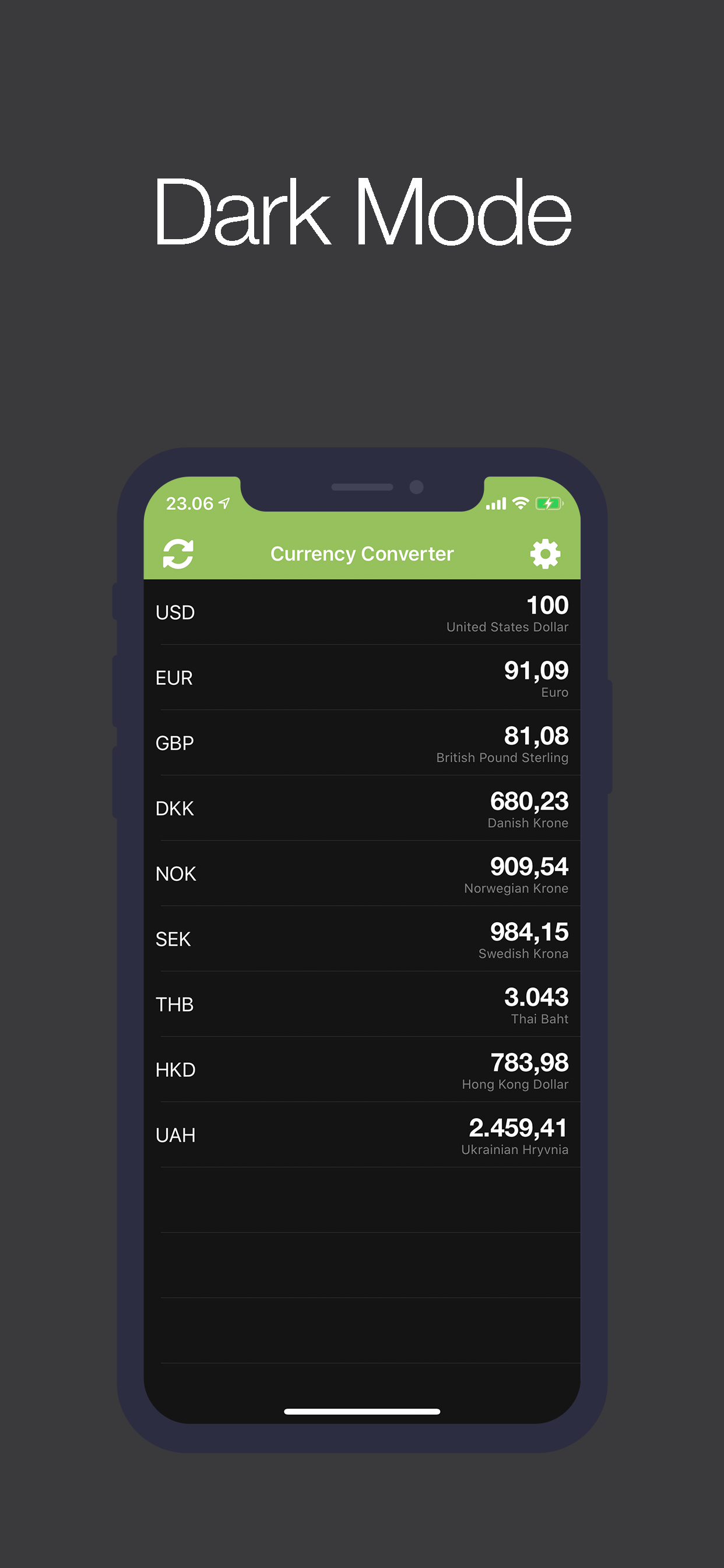Select the USD currency row
This screenshot has width=724, height=1568.
coord(362,612)
